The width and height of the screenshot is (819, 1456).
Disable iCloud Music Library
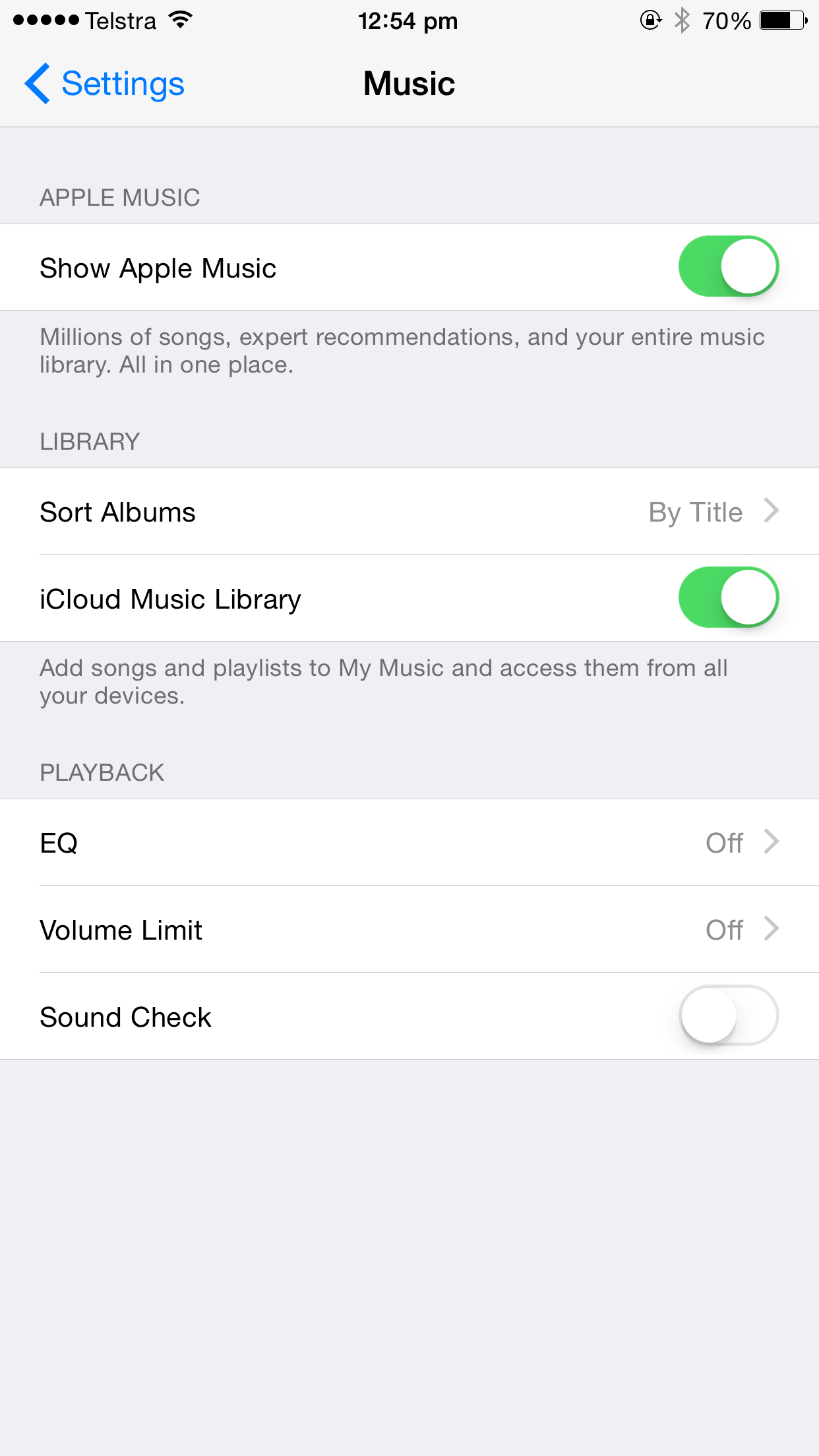coord(729,597)
